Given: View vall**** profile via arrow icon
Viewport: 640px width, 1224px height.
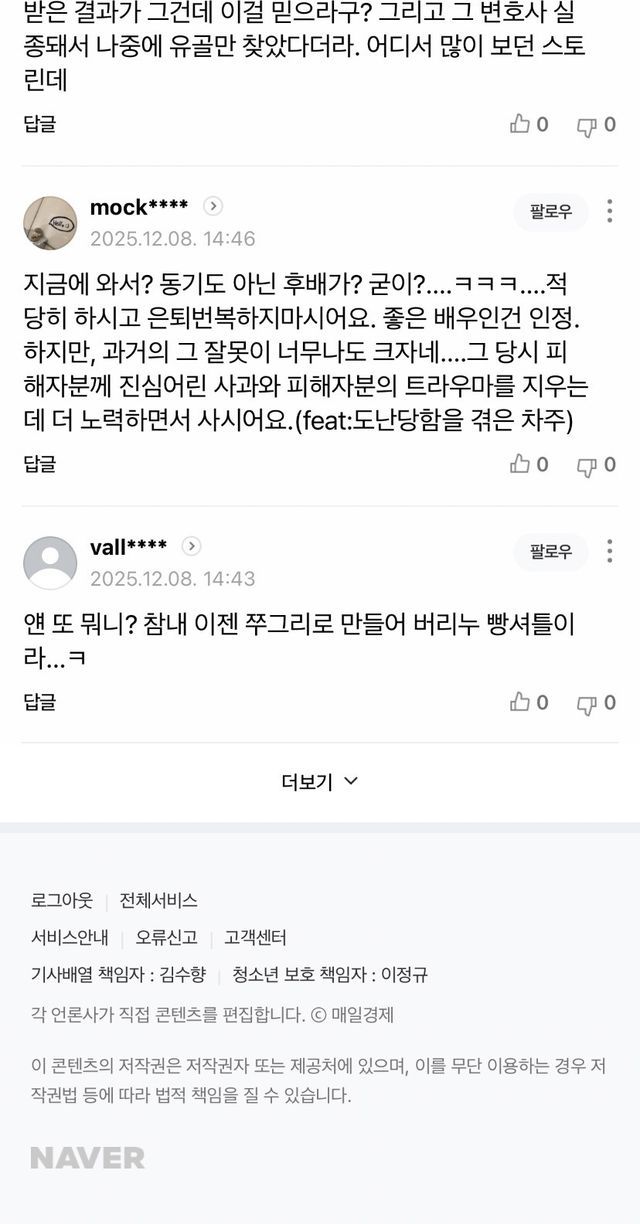Looking at the screenshot, I should (192, 546).
